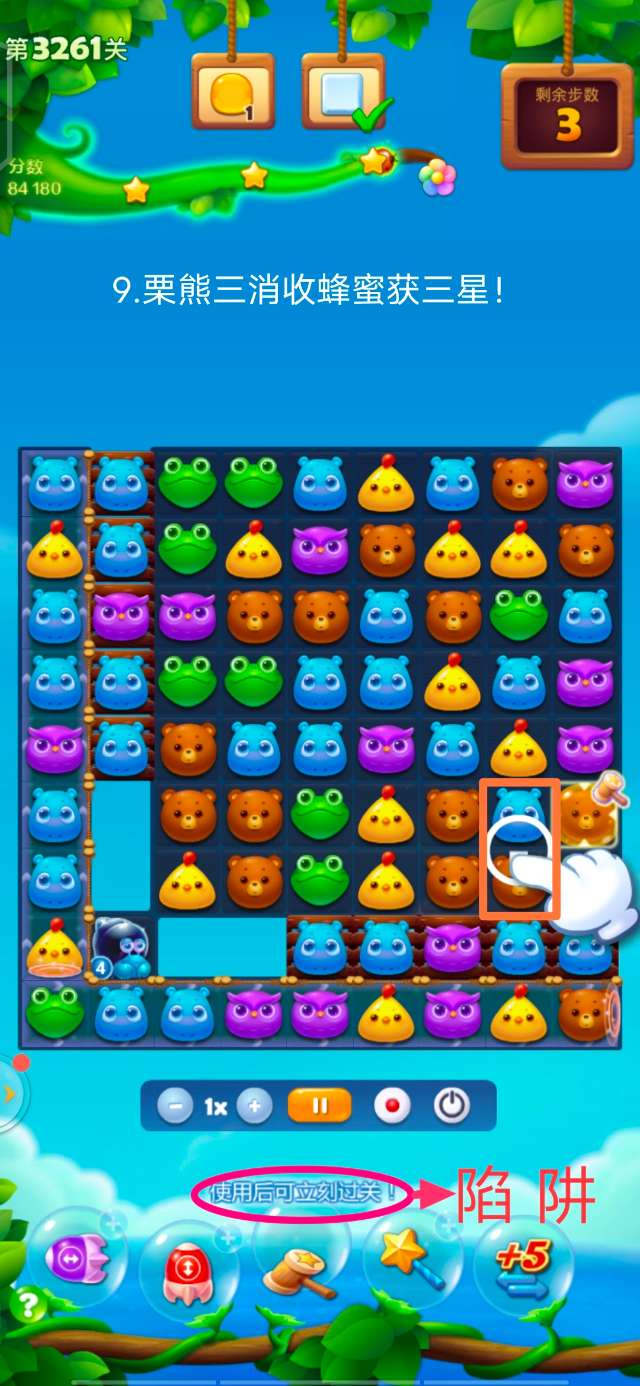Open the help question mark
Image resolution: width=640 pixels, height=1386 pixels.
pyautogui.click(x=28, y=1305)
